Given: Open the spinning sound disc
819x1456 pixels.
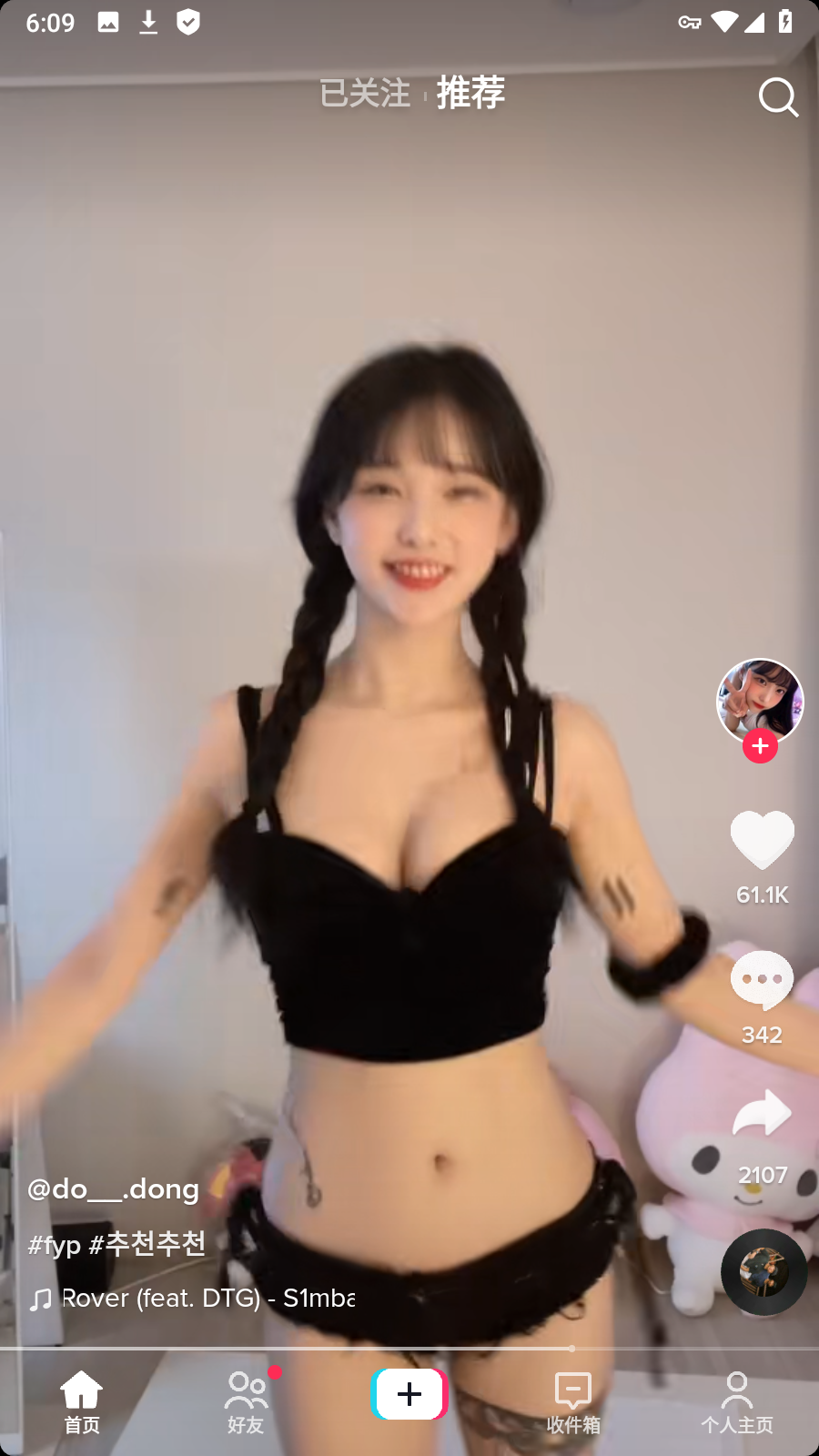Looking at the screenshot, I should tap(763, 1271).
